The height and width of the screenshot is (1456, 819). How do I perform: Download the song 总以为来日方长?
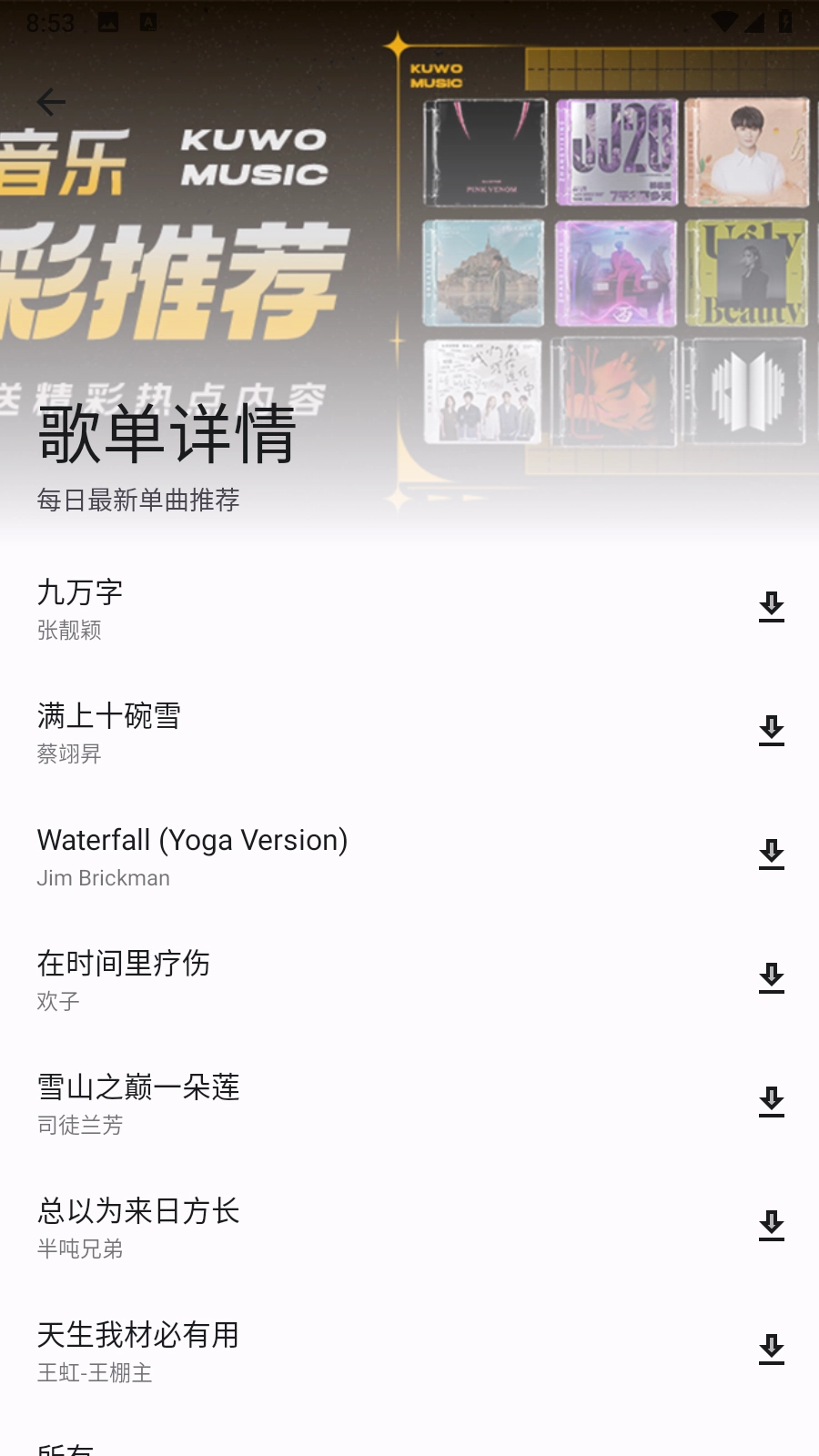pyautogui.click(x=771, y=1226)
